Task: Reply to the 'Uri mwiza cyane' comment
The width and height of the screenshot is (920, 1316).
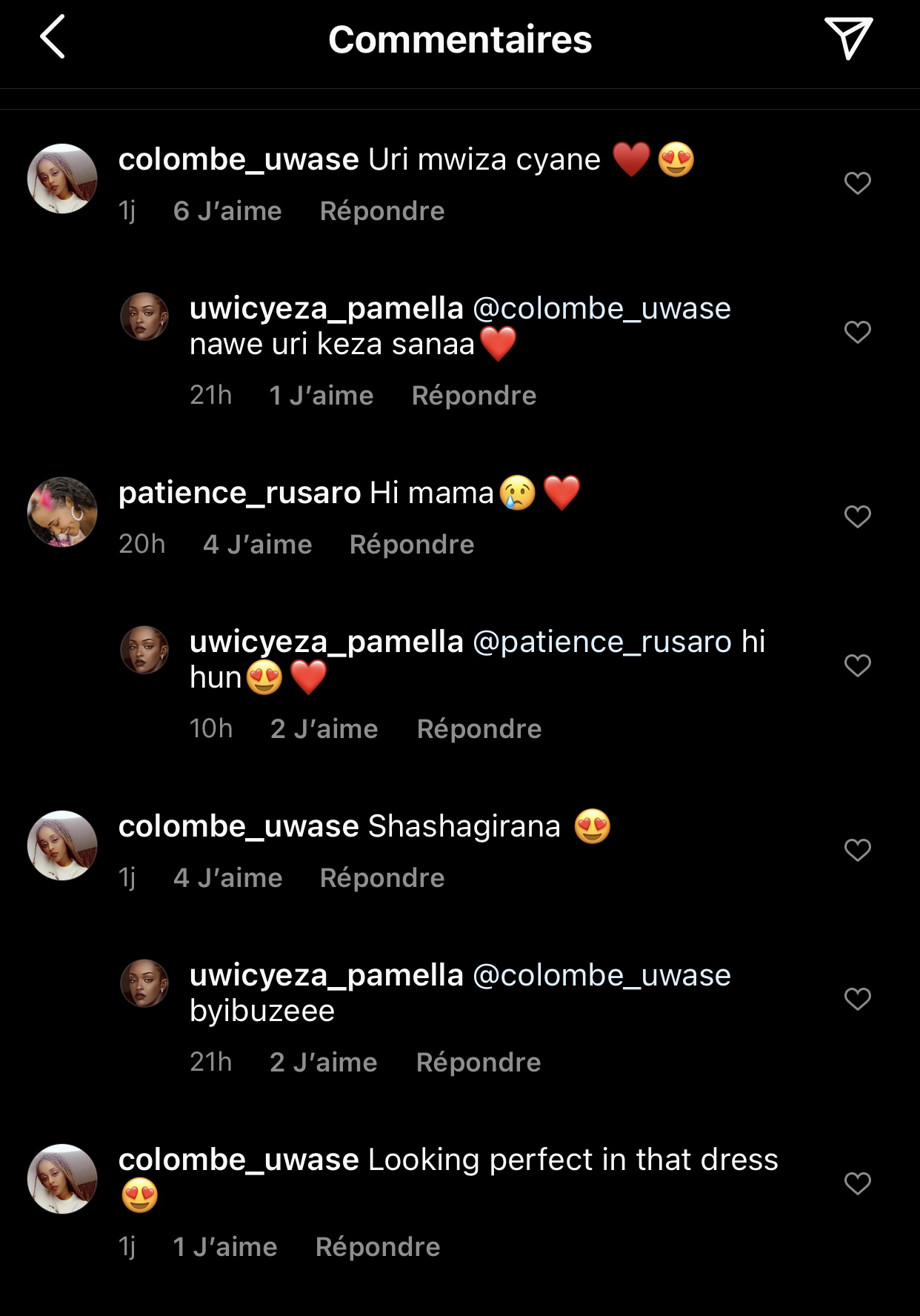Action: coord(381,211)
